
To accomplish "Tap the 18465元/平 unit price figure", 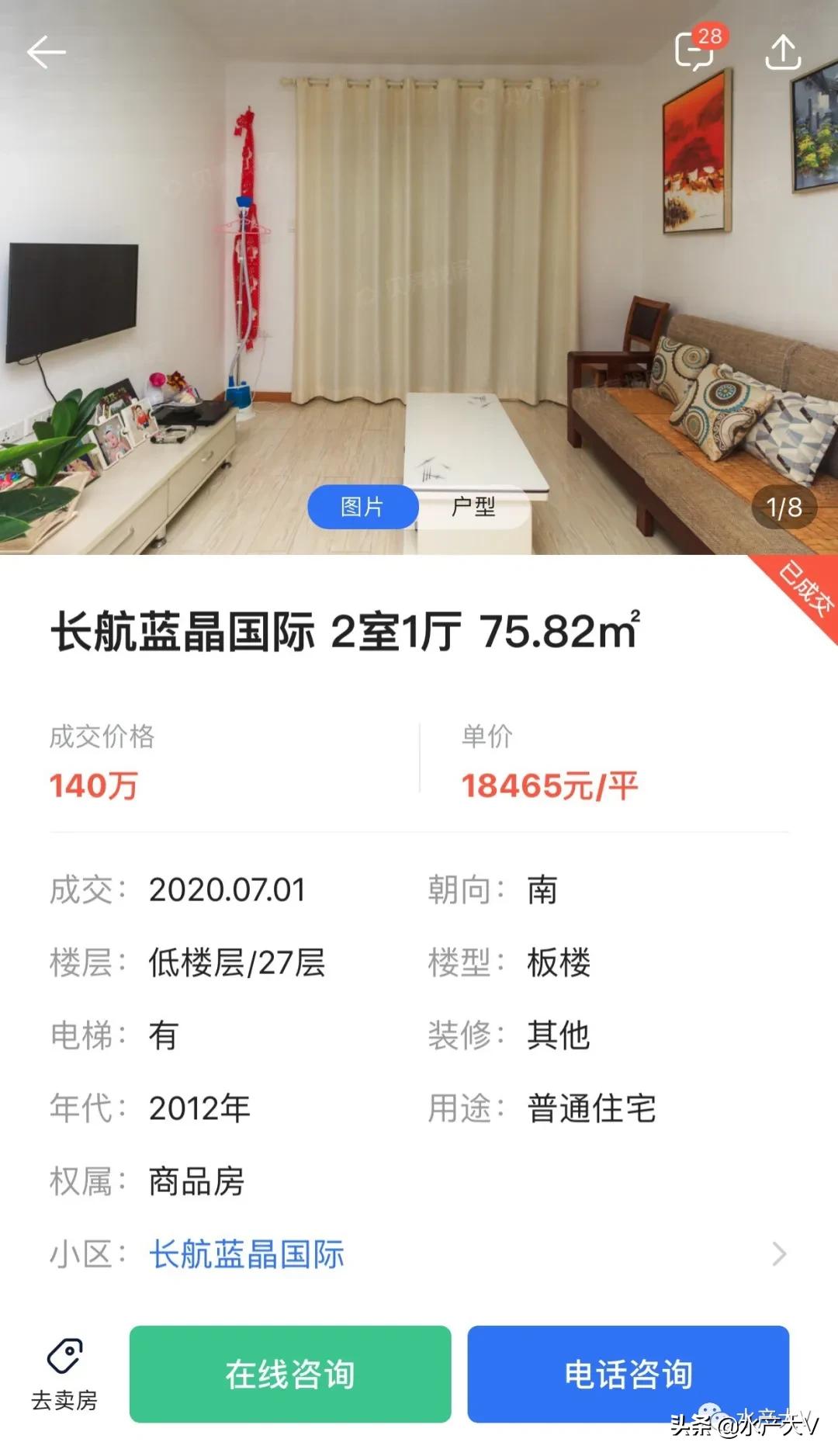I will coord(547,786).
